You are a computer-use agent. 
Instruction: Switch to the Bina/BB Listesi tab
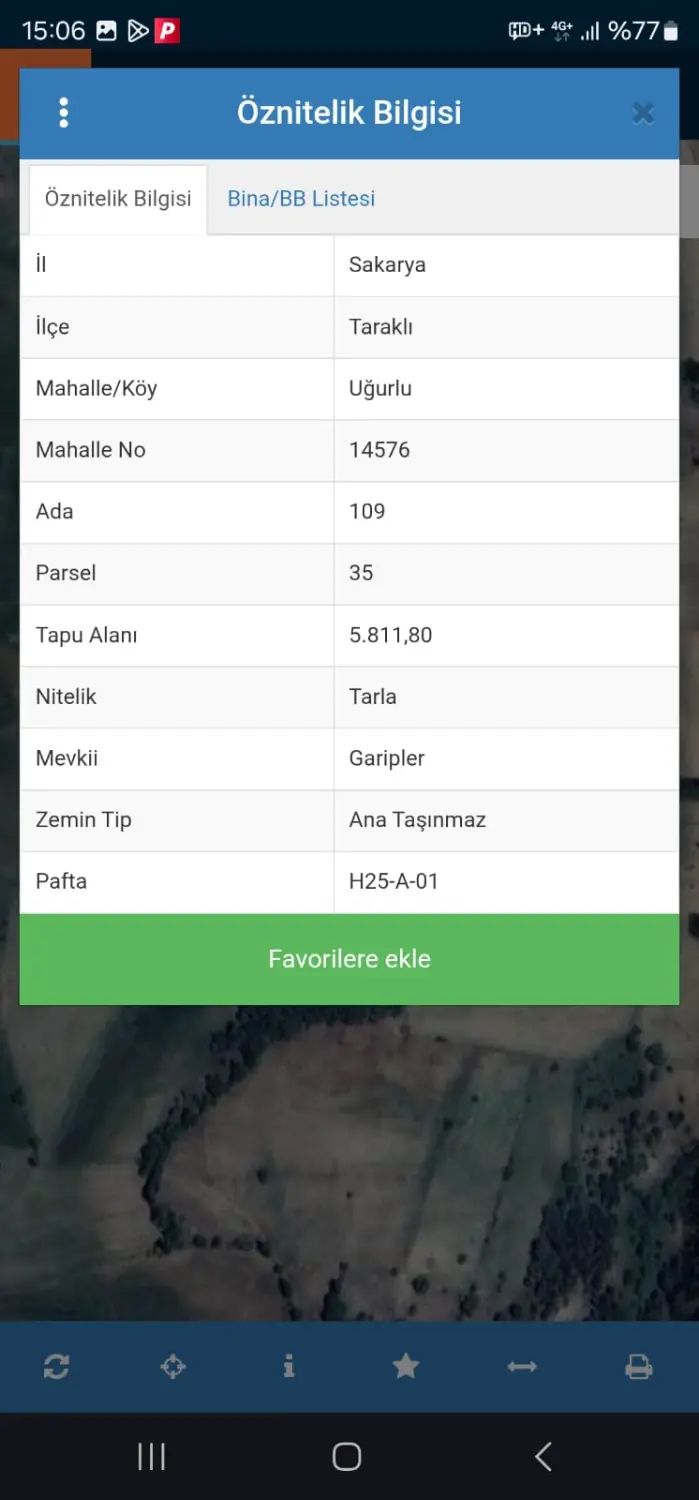[301, 198]
